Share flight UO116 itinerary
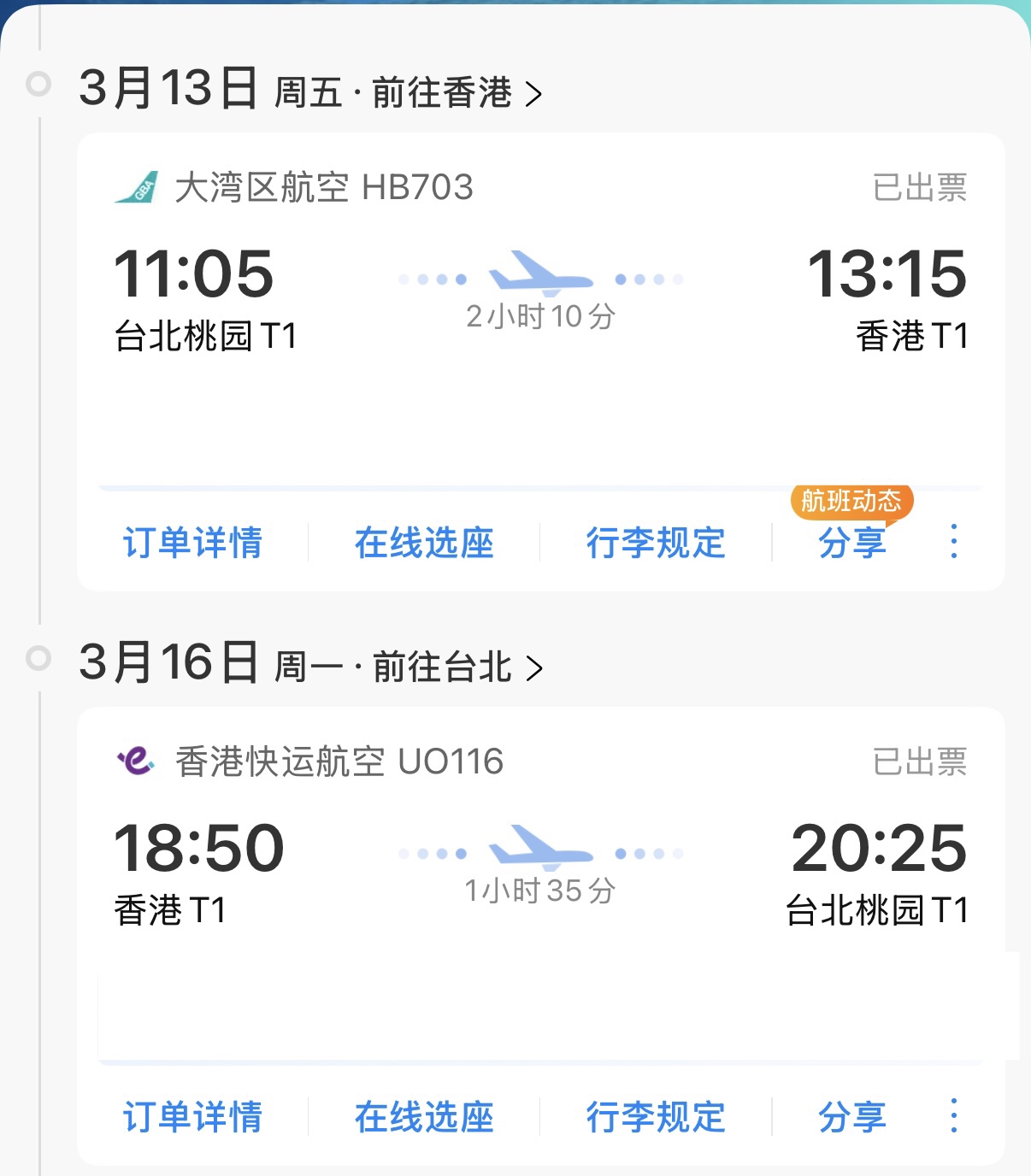The image size is (1031, 1176). (x=851, y=1117)
